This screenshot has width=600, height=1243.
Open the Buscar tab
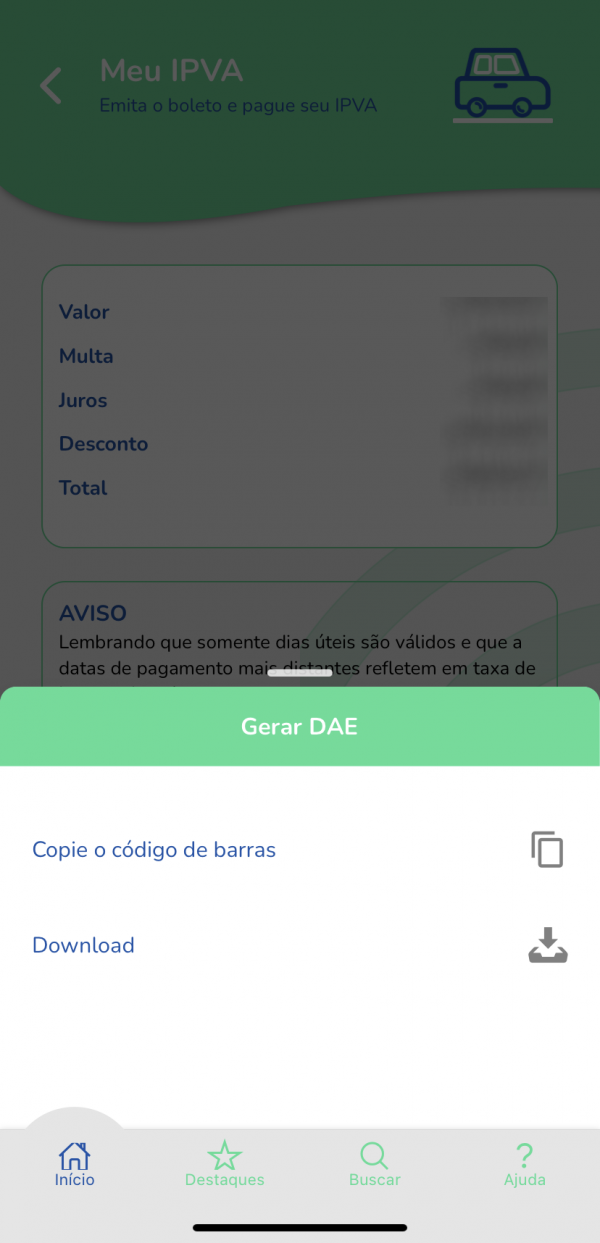[x=374, y=1165]
